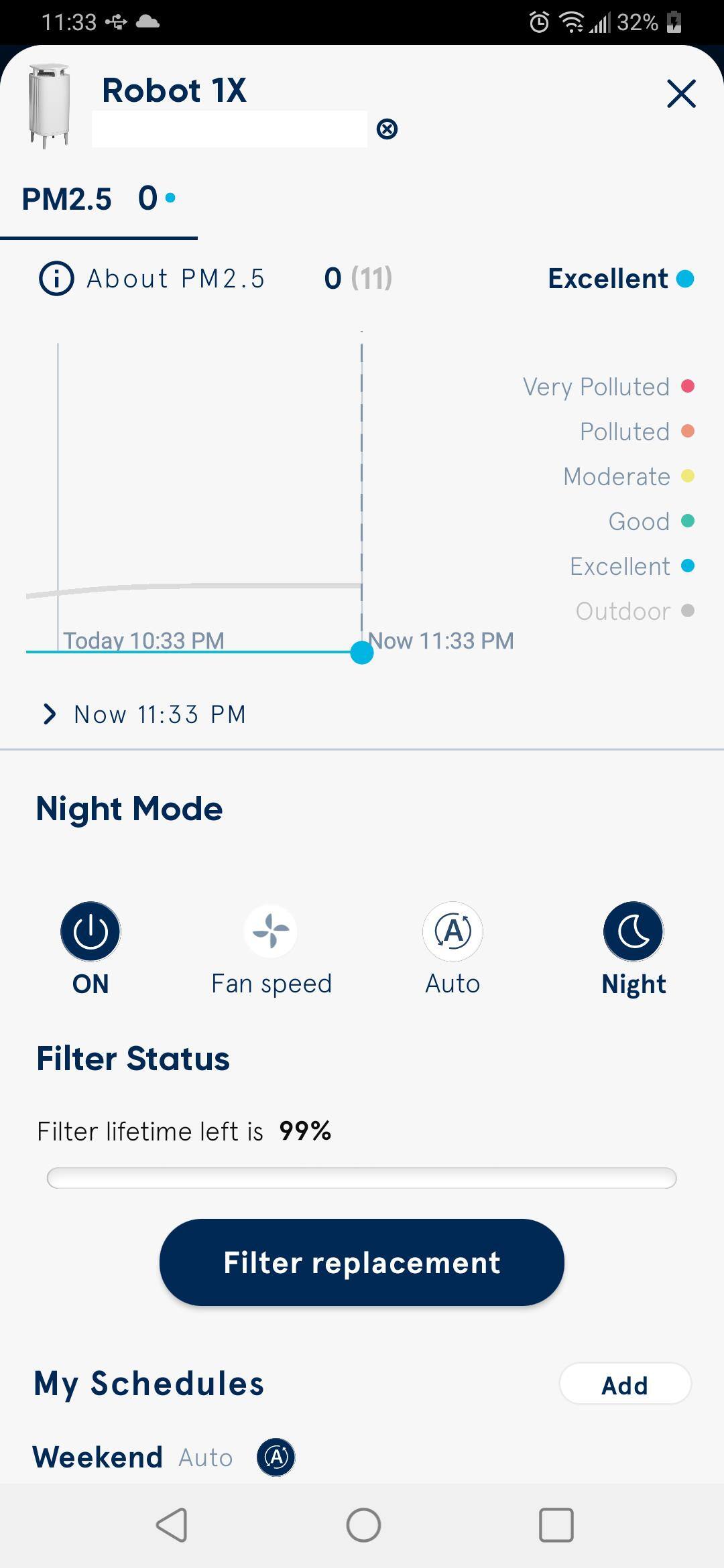The image size is (724, 1568).
Task: Select the Robot 1X purifier thumbnail
Action: (x=49, y=104)
